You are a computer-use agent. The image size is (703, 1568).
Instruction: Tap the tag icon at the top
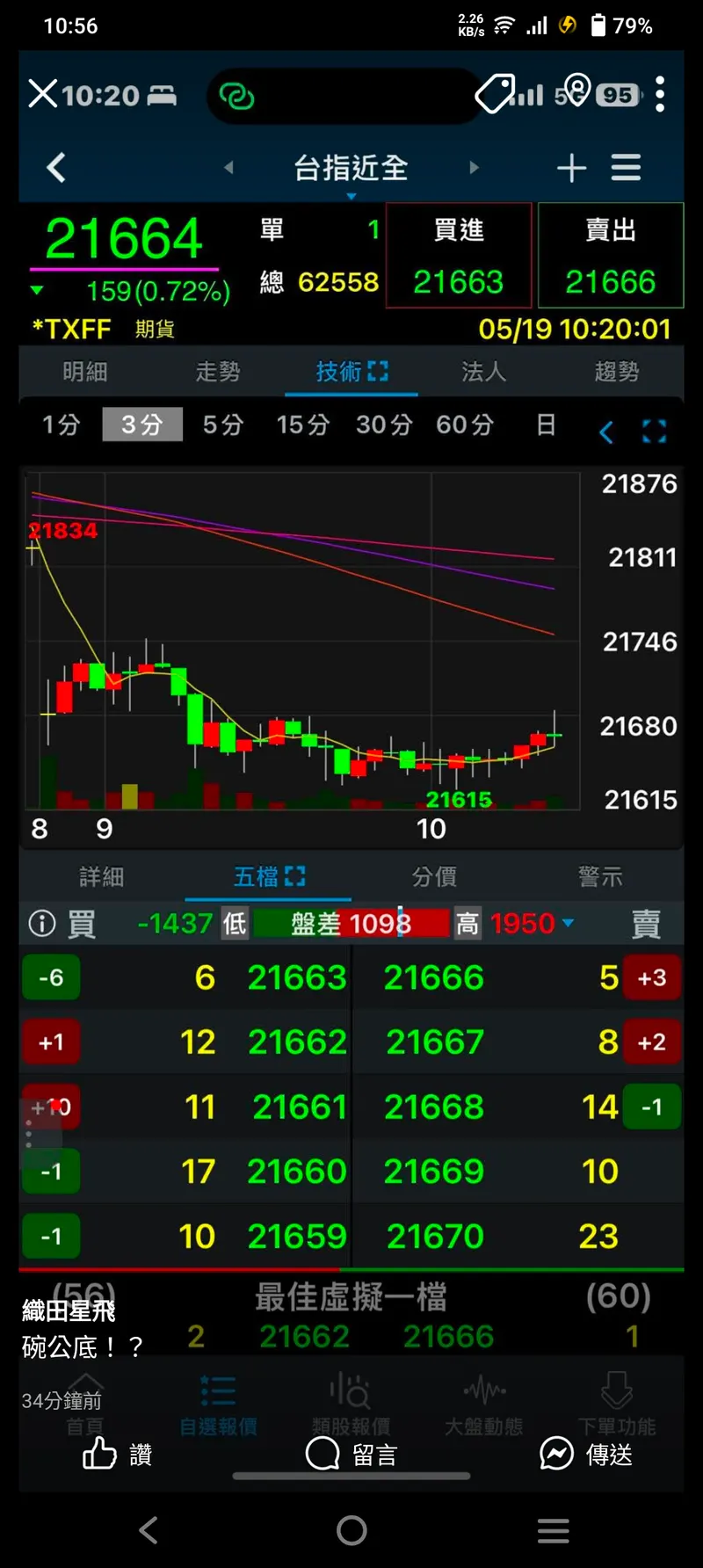pyautogui.click(x=495, y=93)
